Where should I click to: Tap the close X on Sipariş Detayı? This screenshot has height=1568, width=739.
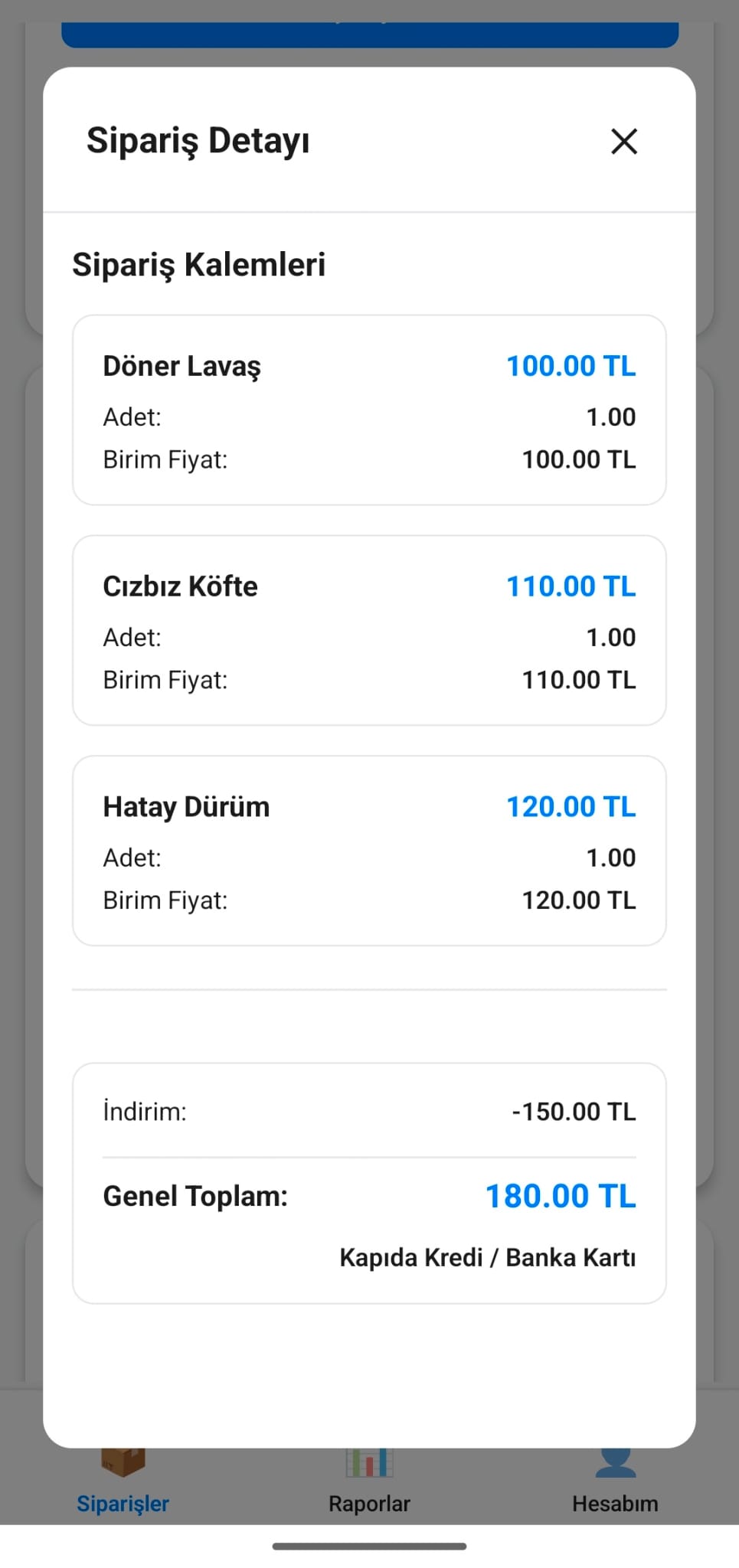point(624,142)
